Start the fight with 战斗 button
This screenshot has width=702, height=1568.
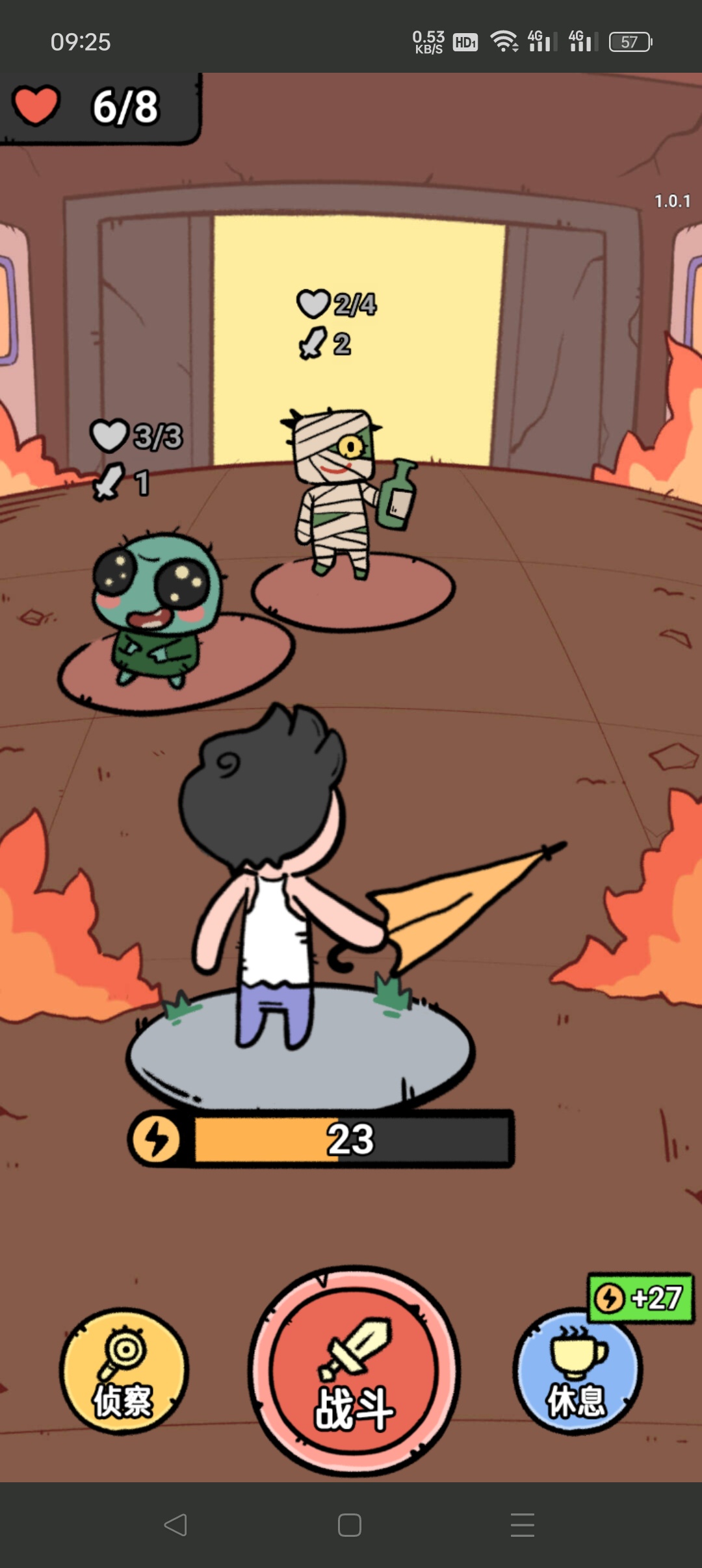click(354, 1371)
